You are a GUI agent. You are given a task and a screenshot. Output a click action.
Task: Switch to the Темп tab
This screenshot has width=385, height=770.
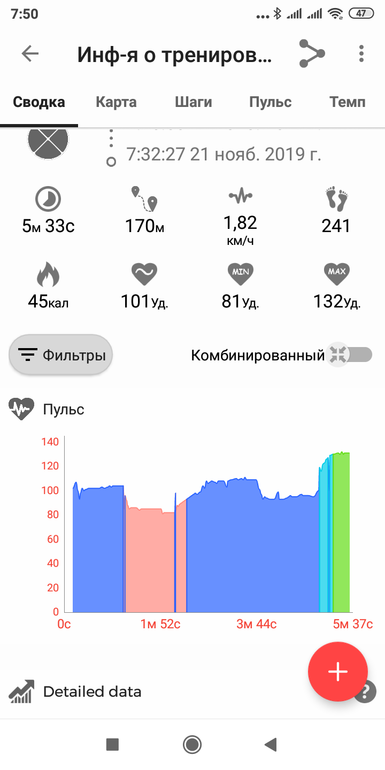point(347,102)
